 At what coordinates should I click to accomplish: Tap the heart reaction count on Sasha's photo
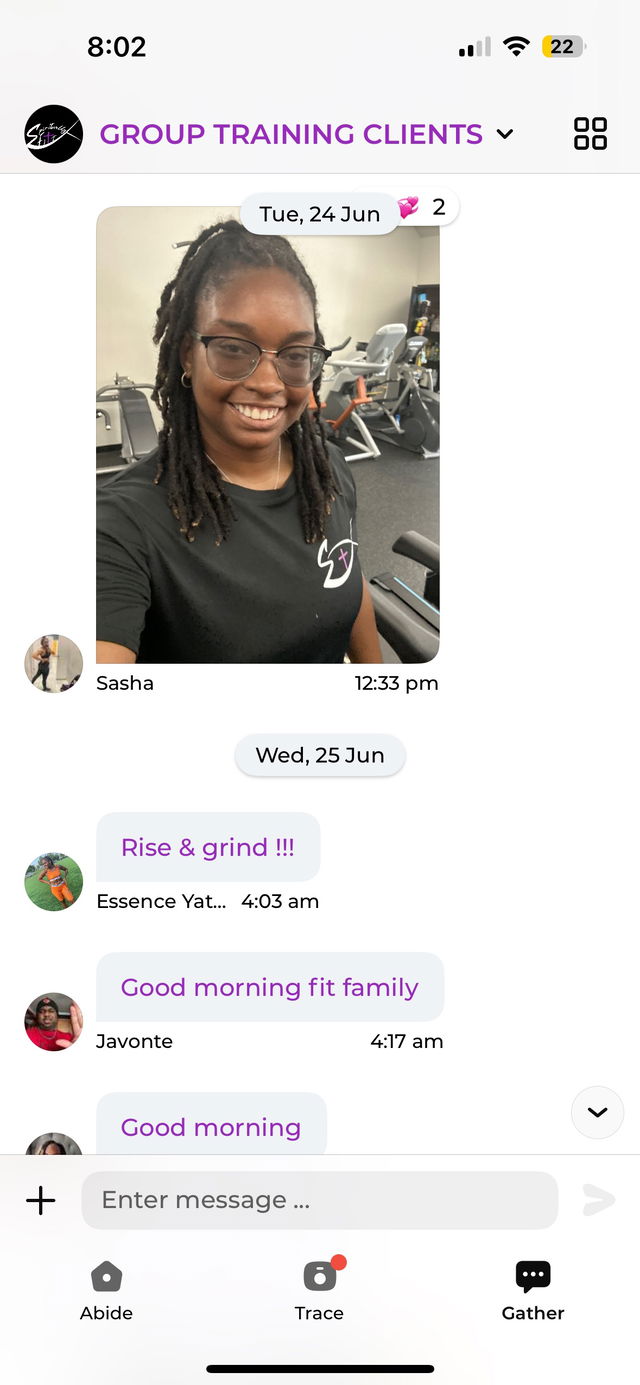click(424, 208)
